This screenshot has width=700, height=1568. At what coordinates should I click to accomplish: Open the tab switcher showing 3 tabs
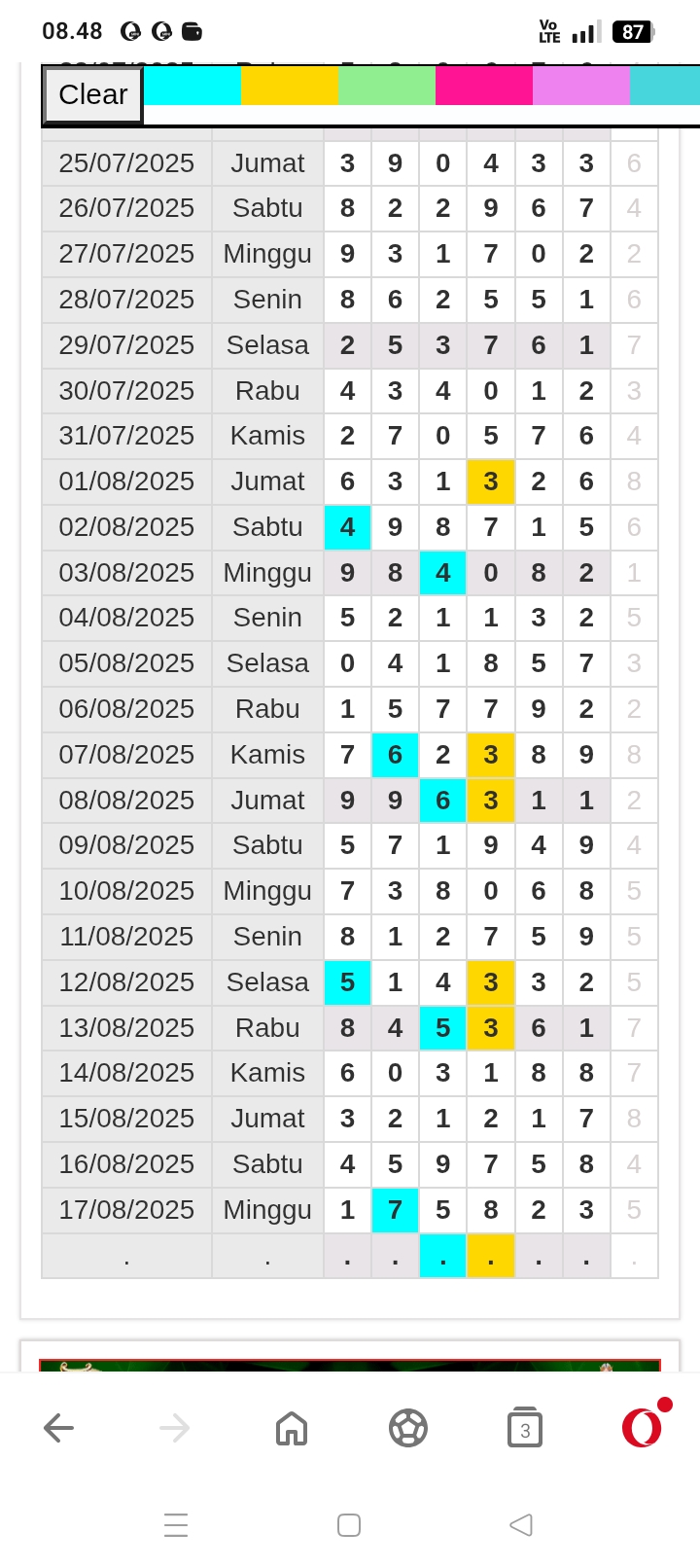point(525,1428)
